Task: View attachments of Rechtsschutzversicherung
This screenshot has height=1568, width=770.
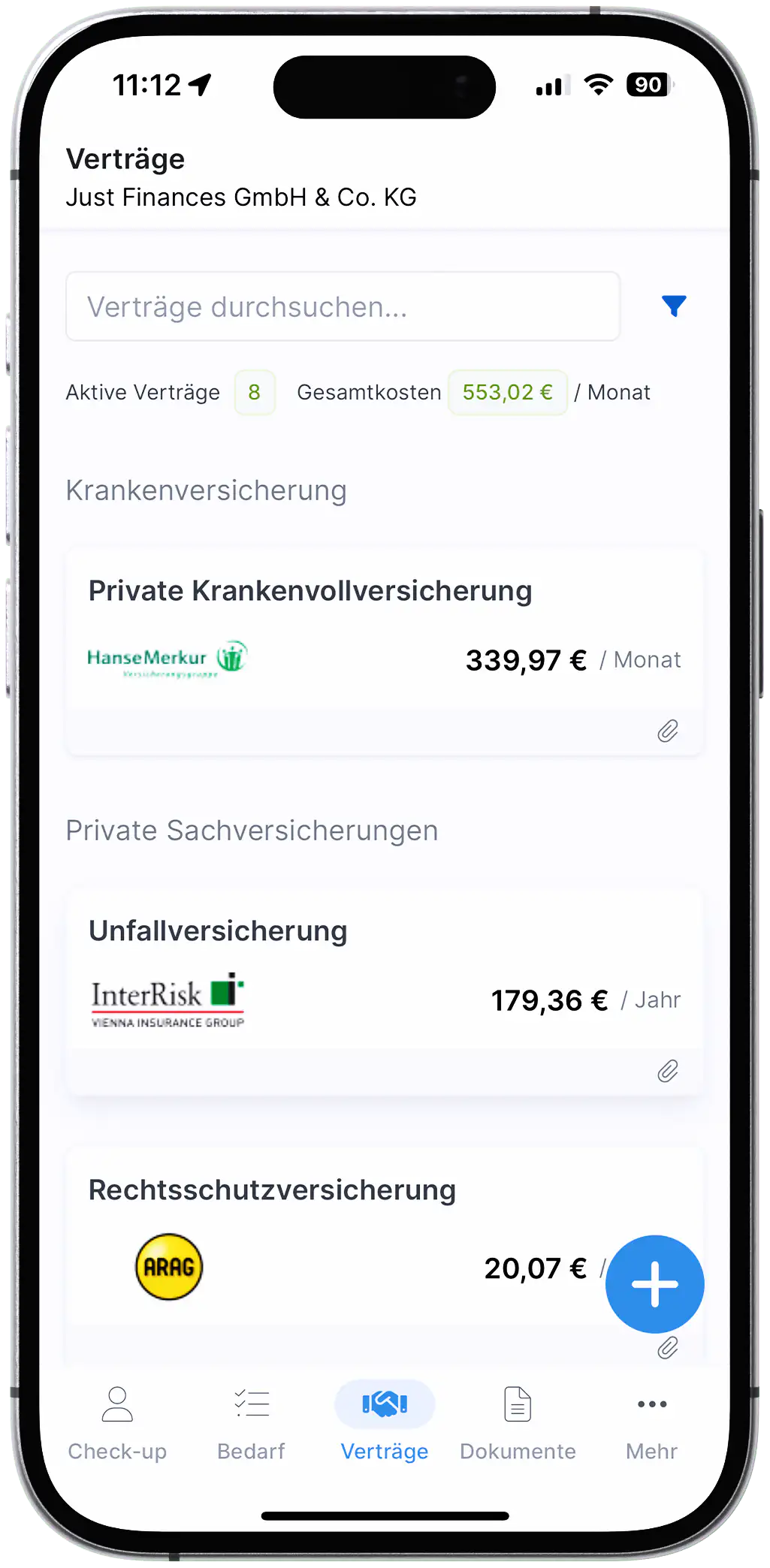Action: 668,1349
